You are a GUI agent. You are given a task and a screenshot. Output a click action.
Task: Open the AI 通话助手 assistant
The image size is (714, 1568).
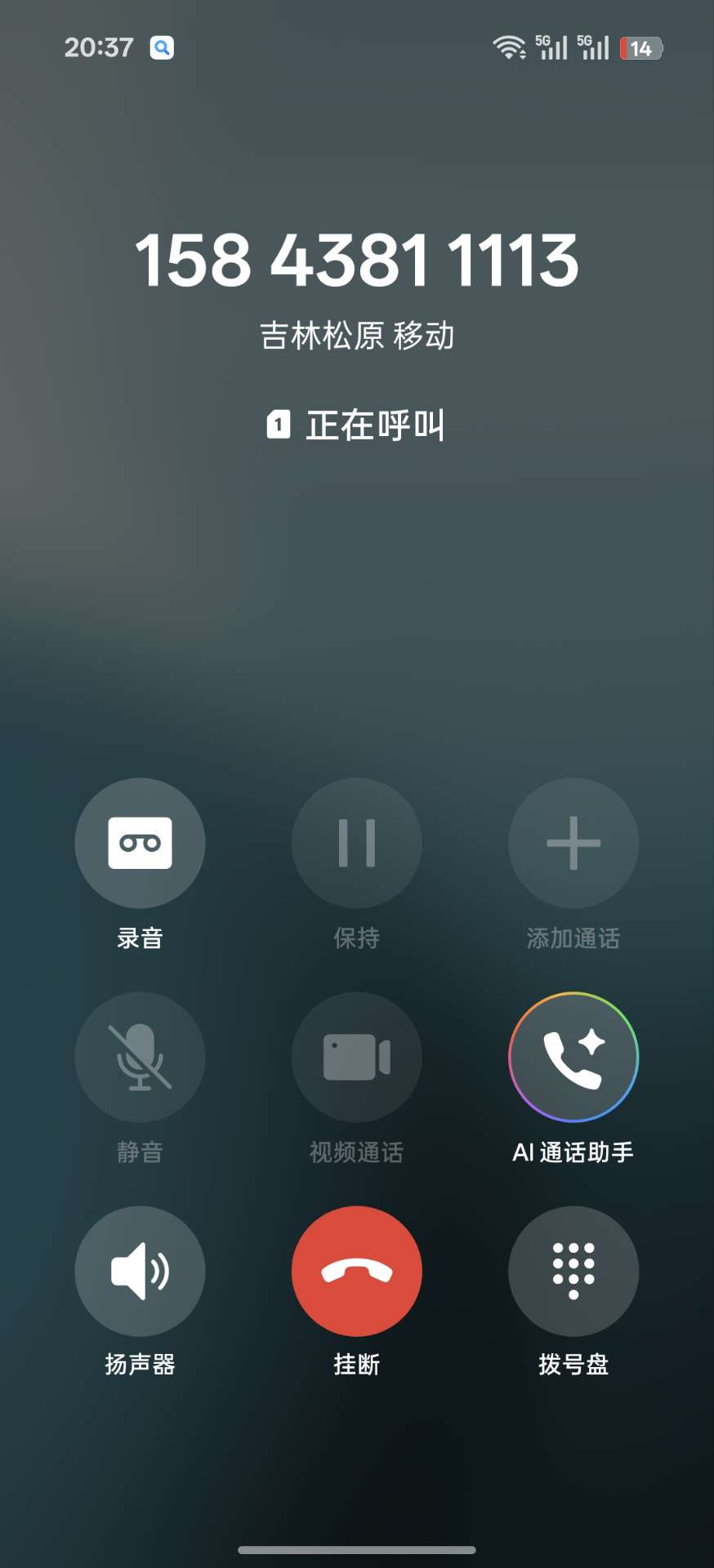click(573, 1057)
